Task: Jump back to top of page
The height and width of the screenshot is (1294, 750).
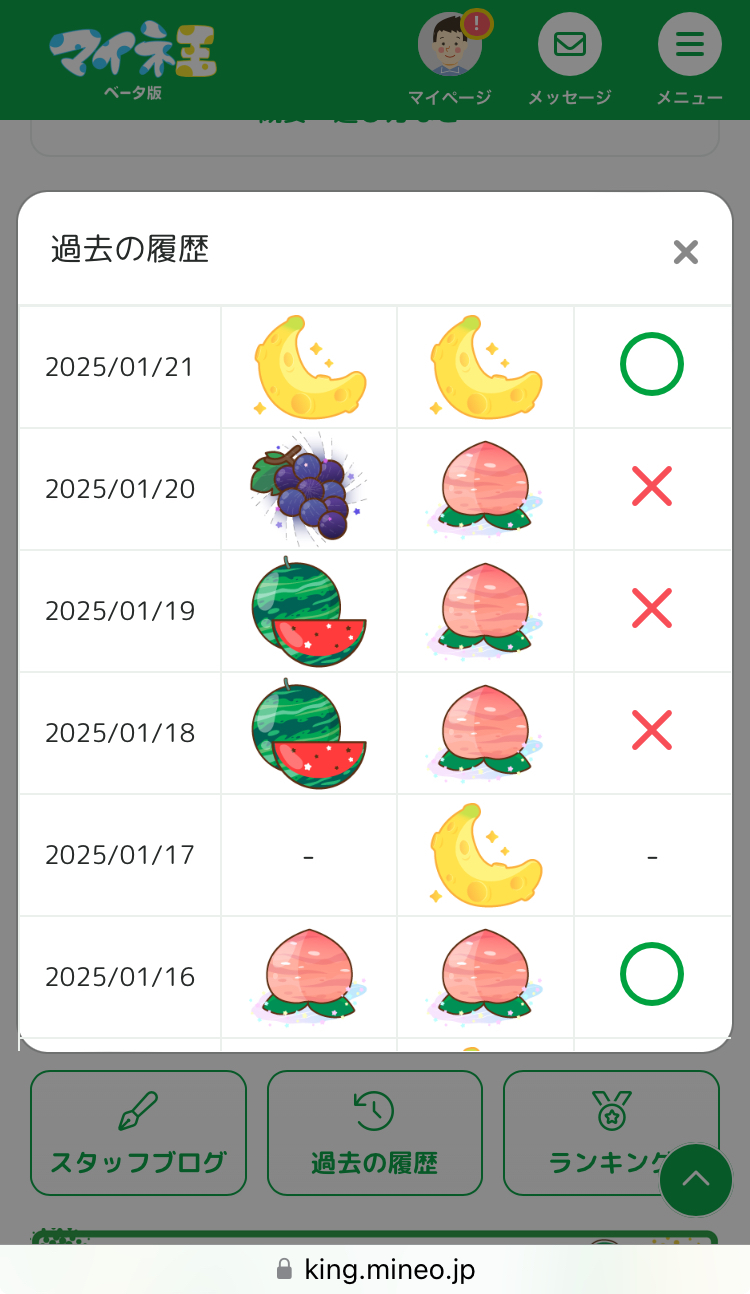Action: (x=695, y=1180)
